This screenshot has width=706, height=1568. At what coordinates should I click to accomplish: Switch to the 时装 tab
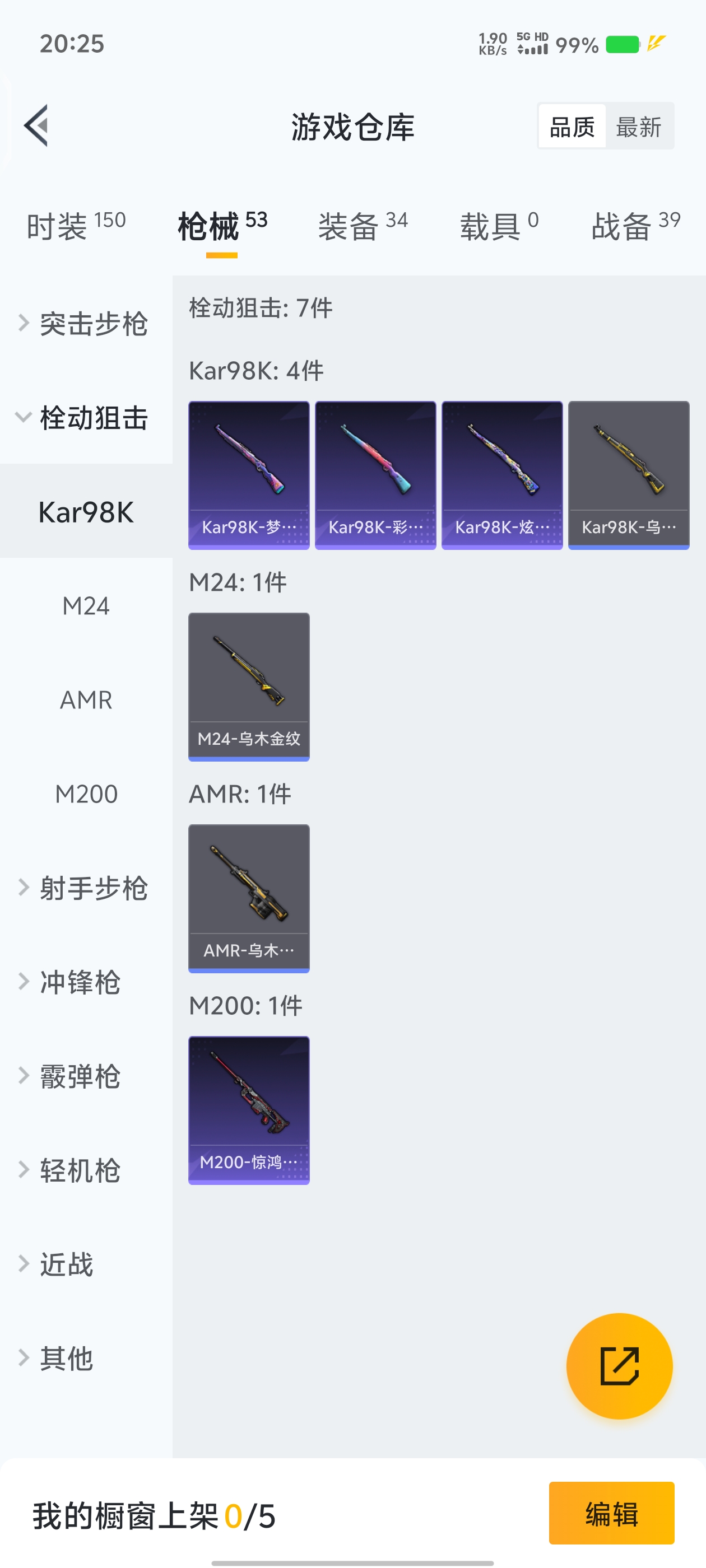[x=76, y=226]
